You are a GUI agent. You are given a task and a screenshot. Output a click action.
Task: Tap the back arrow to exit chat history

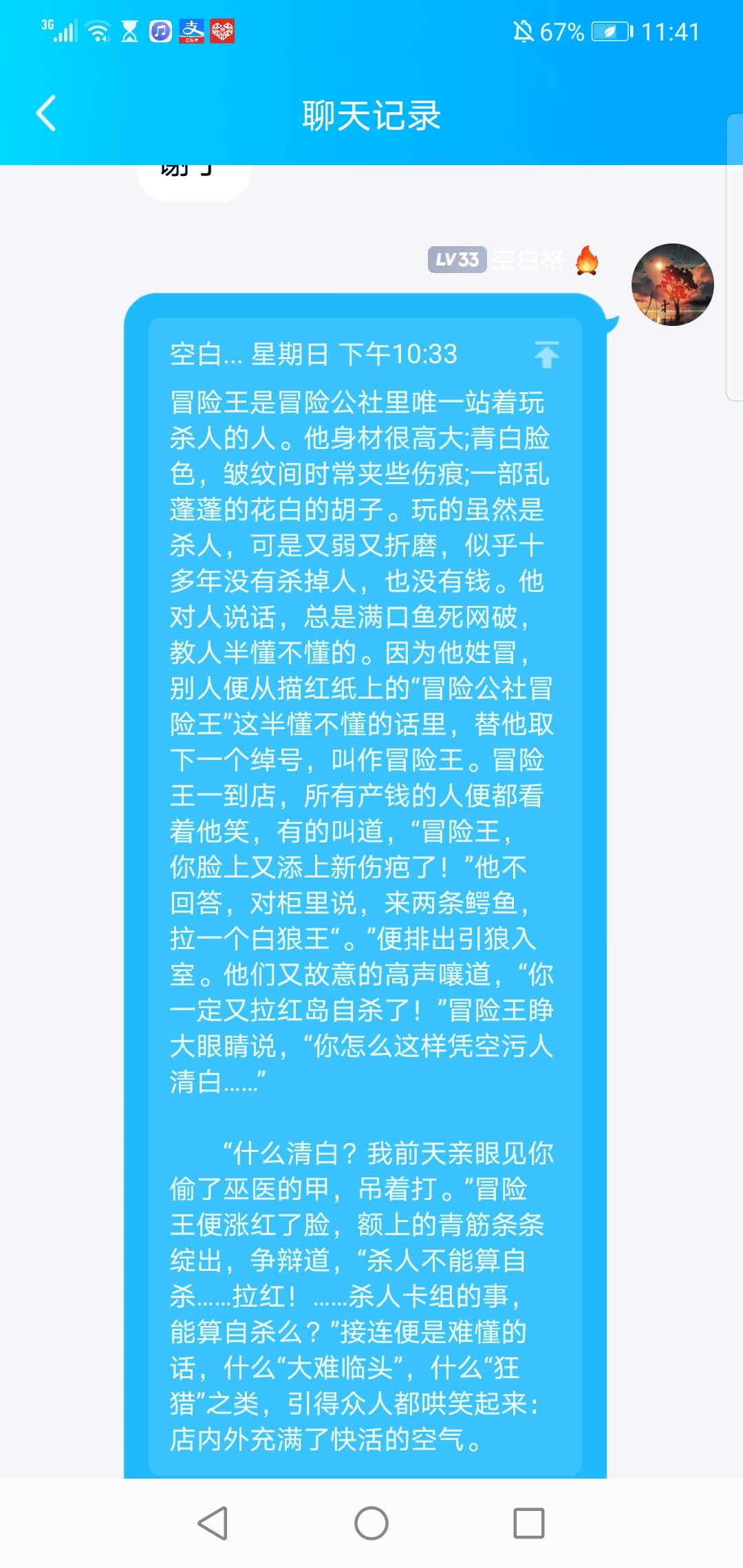(45, 113)
